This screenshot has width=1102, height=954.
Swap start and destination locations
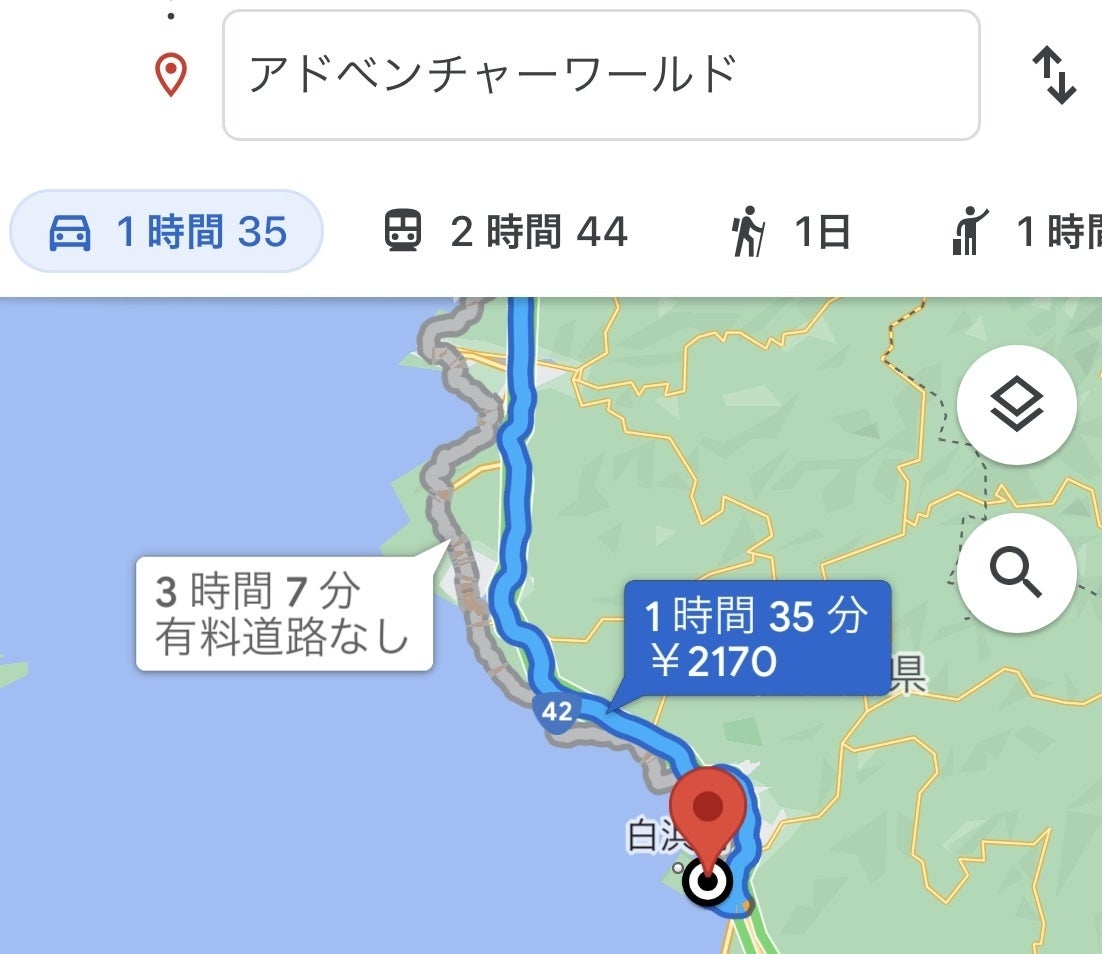[x=1054, y=77]
